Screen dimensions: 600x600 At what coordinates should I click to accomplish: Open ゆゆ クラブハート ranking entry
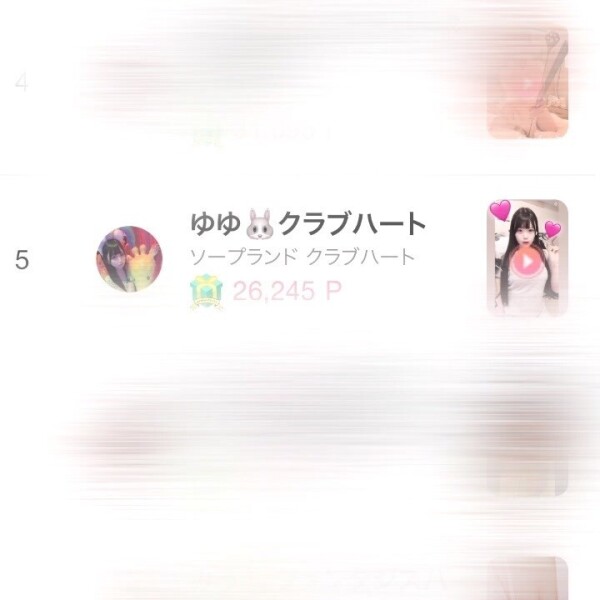click(x=308, y=223)
